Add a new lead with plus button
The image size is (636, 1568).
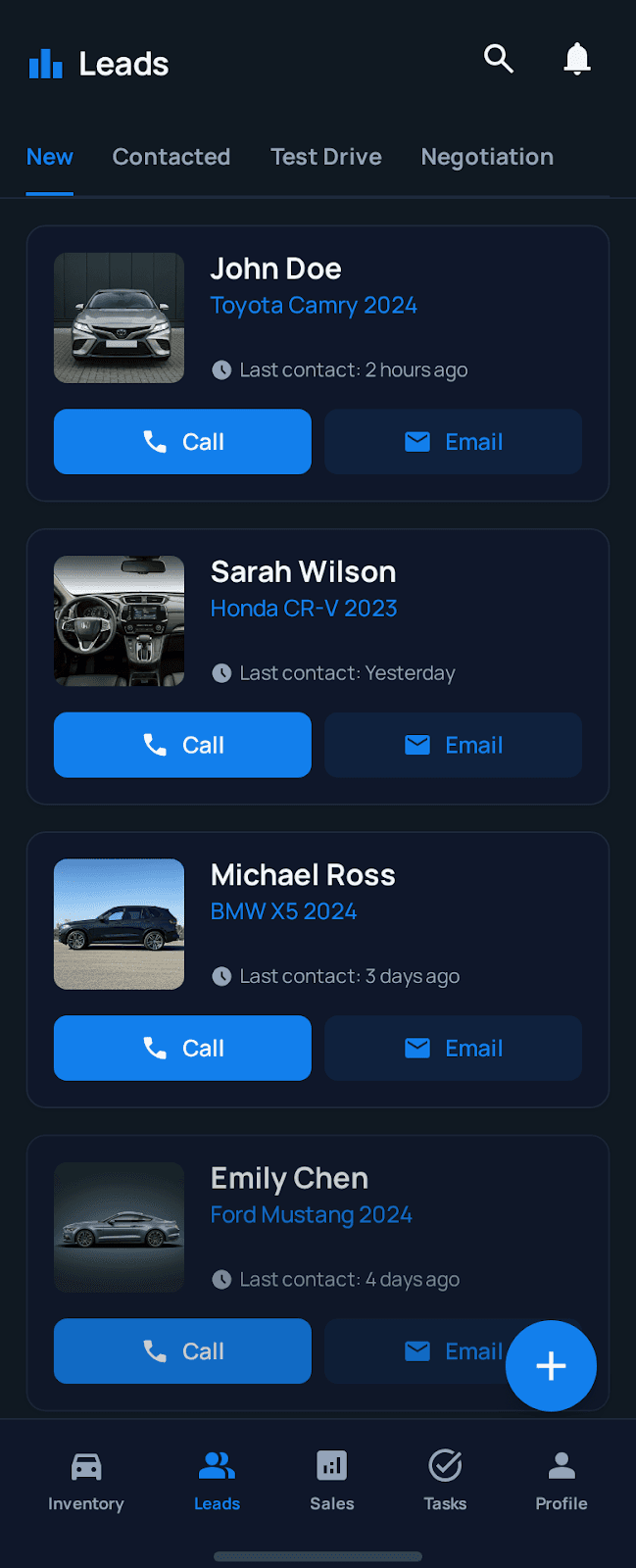click(x=551, y=1365)
